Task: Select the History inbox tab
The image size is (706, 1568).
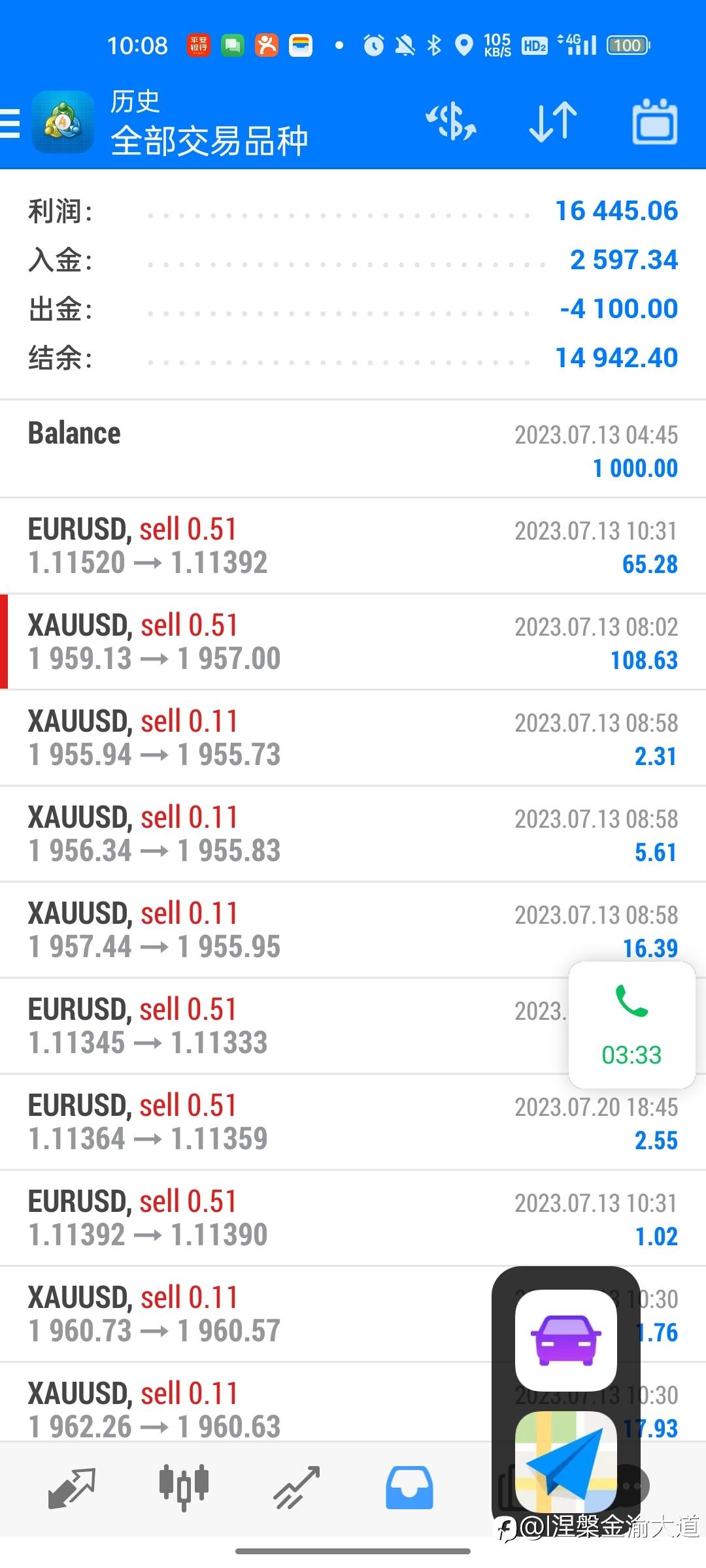Action: (409, 1488)
